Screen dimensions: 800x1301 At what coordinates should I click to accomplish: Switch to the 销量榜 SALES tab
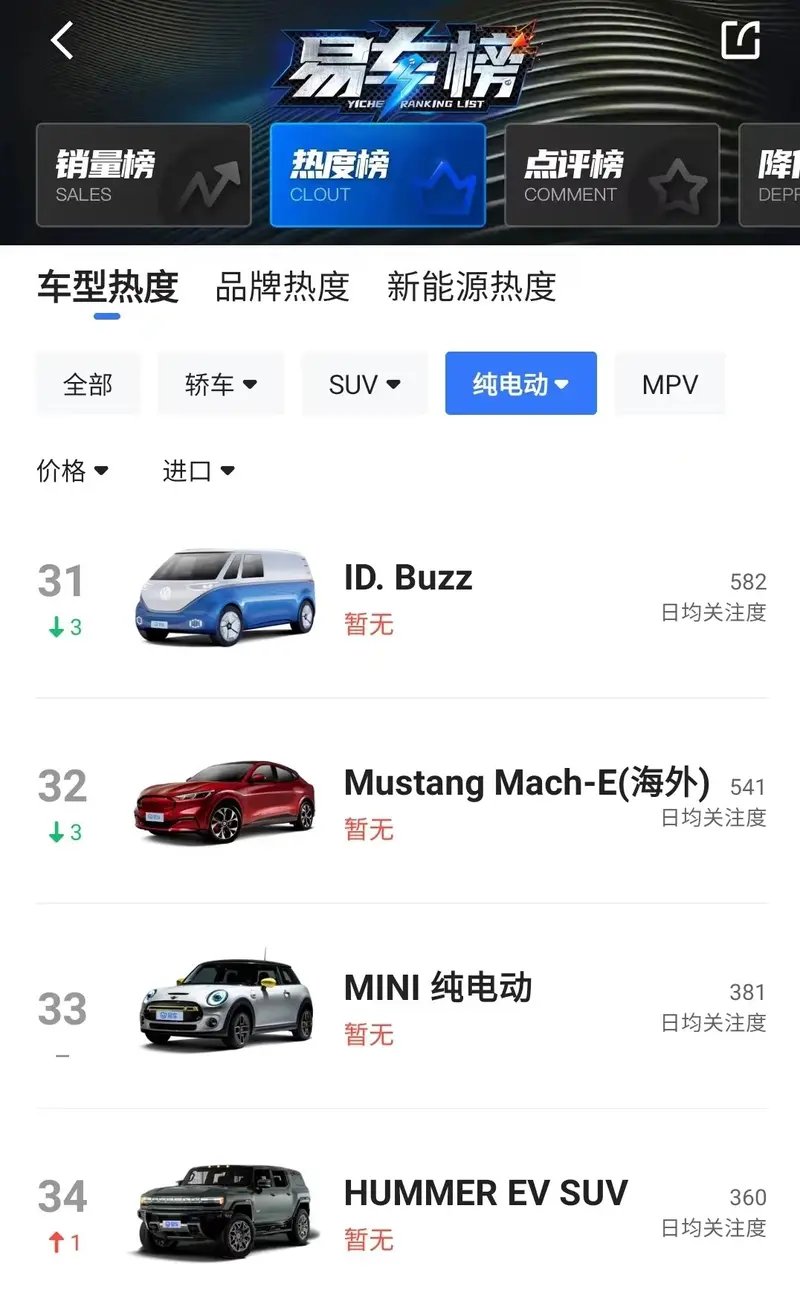(x=143, y=176)
